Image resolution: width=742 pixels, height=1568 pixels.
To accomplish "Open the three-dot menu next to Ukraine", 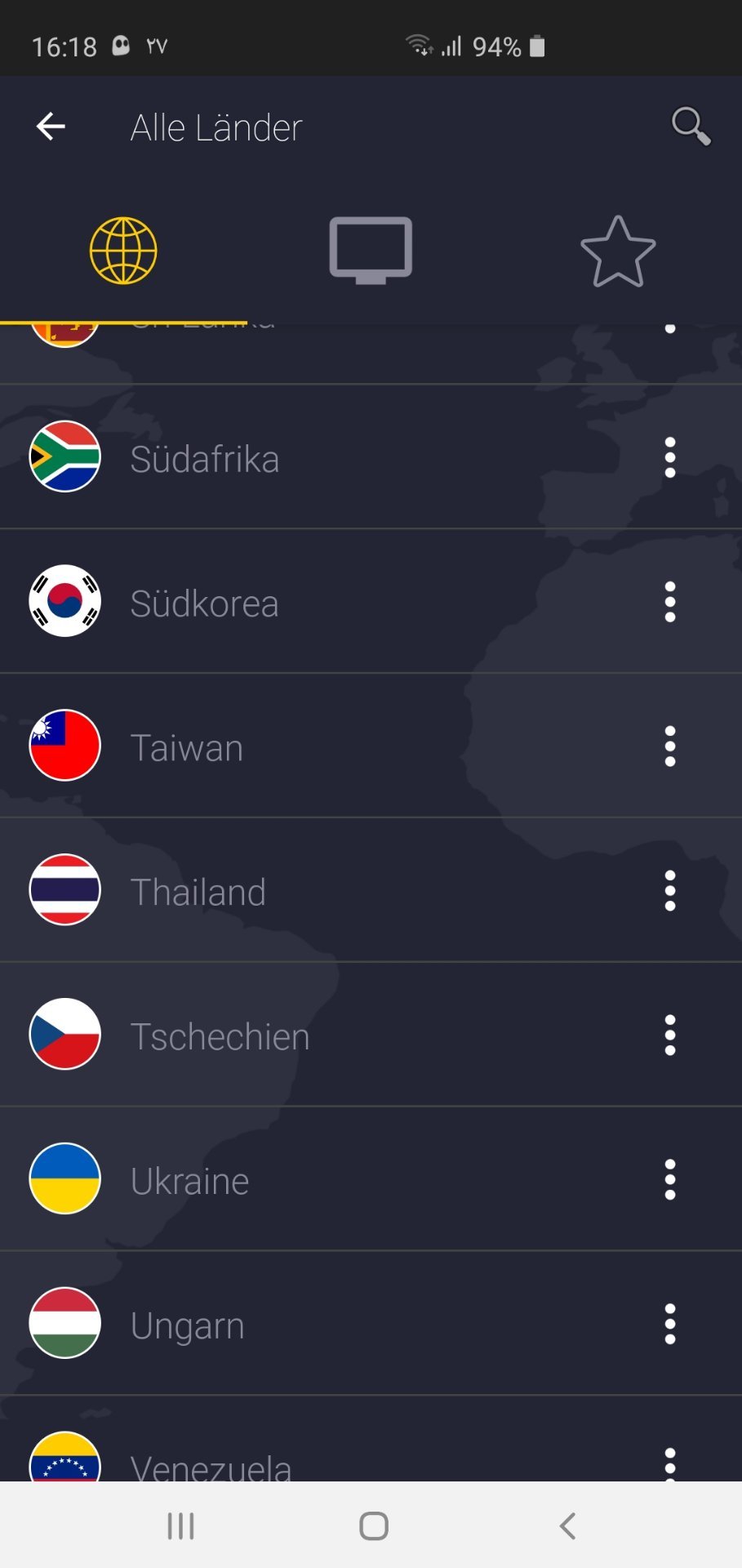I will (670, 1179).
